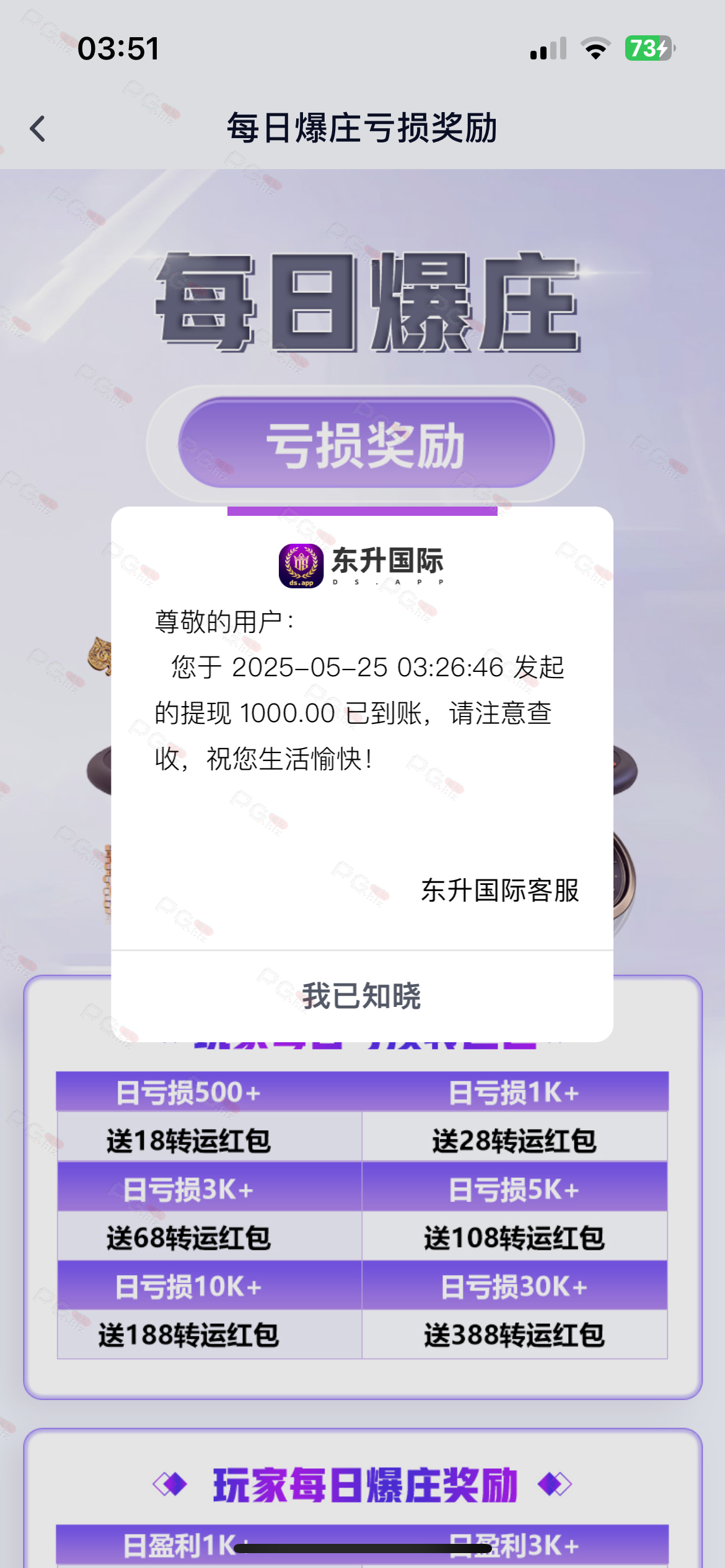Tap the back arrow in header
Screen dimensions: 725x1568
38,129
